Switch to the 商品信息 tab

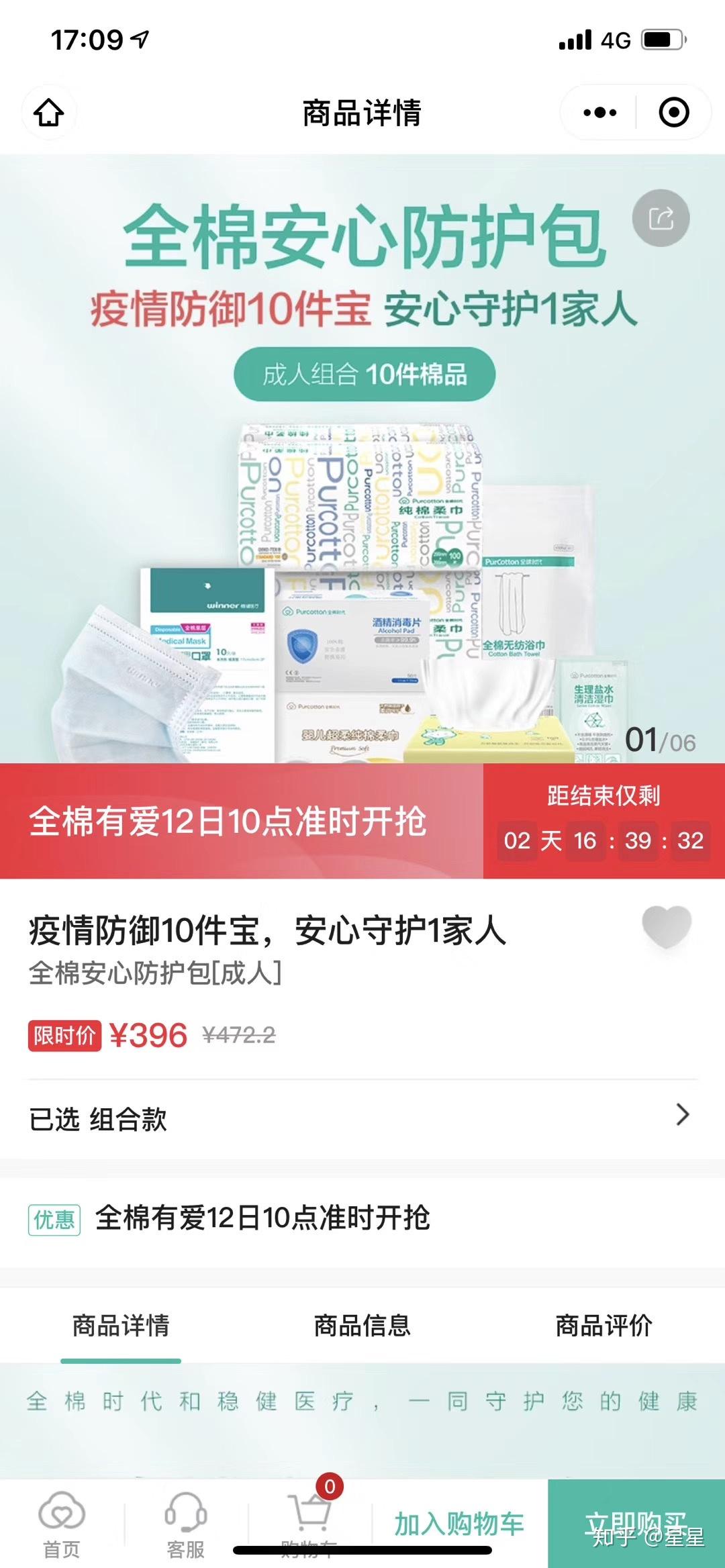coord(362,1326)
